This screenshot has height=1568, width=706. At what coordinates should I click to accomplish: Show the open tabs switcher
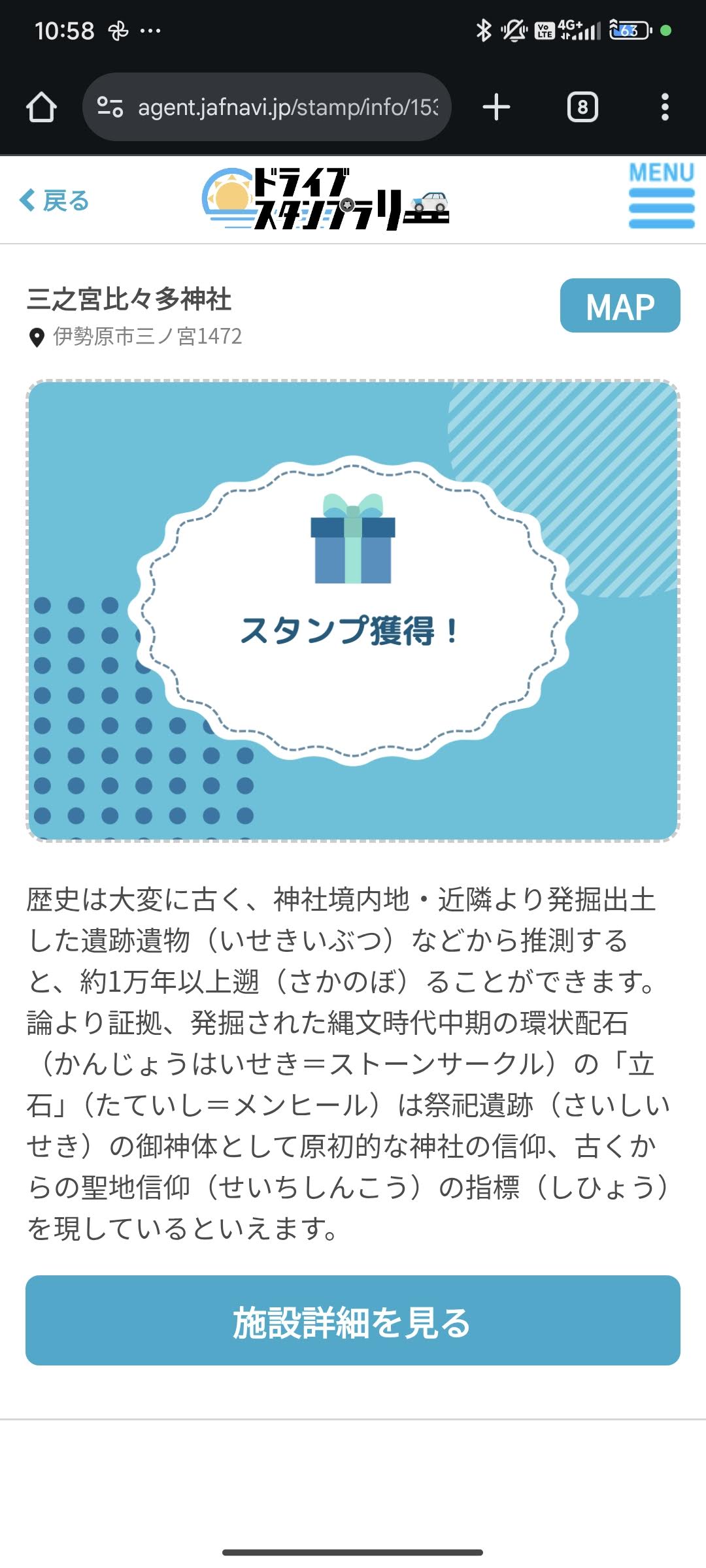[582, 107]
